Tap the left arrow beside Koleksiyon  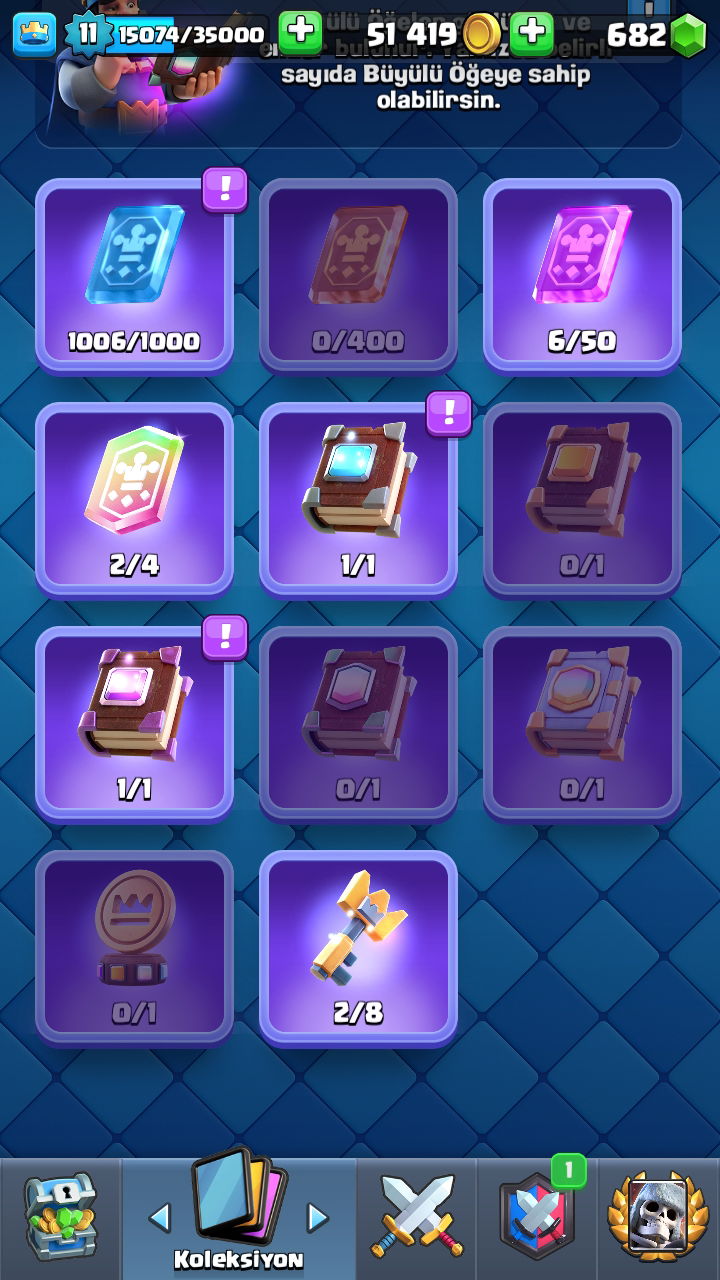click(x=159, y=1217)
